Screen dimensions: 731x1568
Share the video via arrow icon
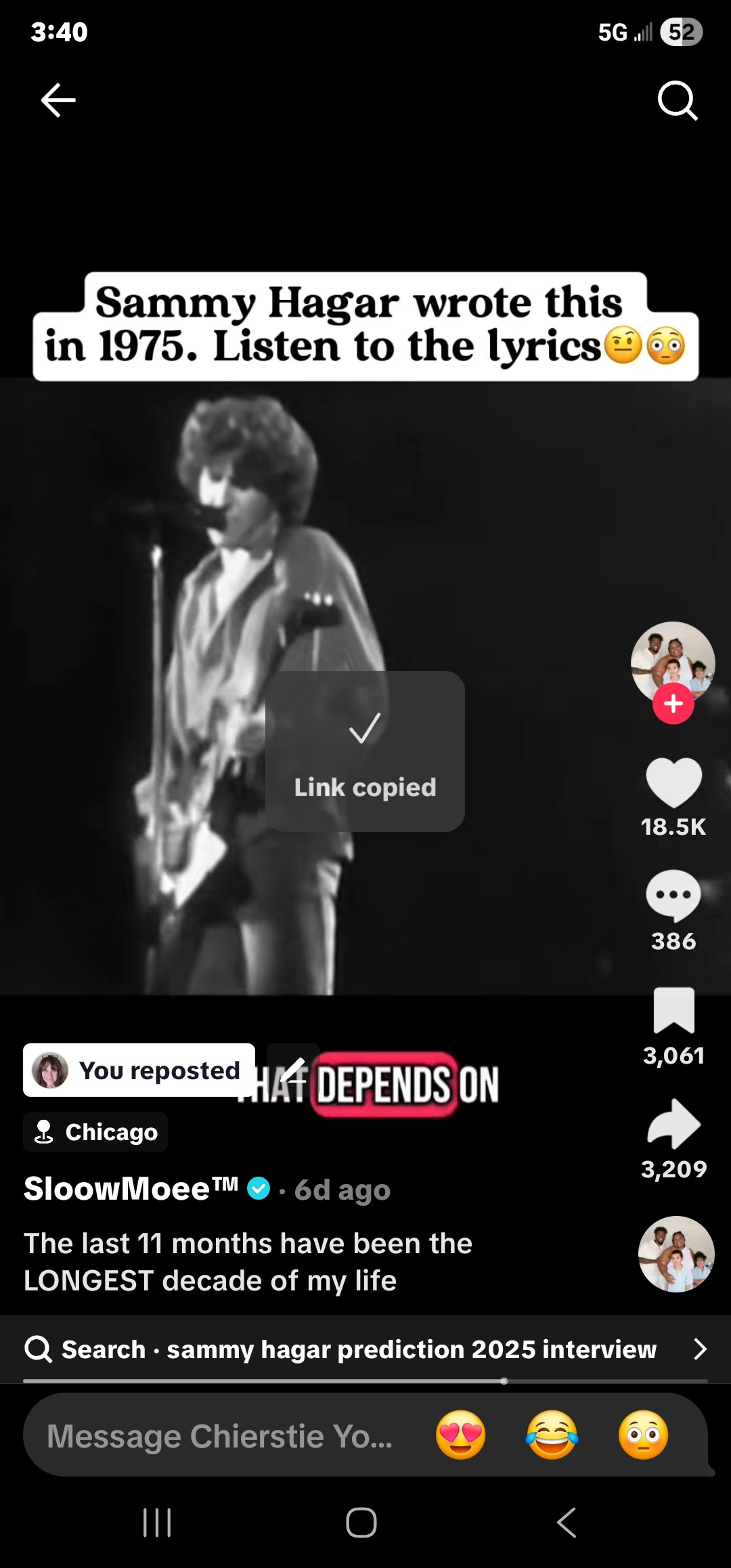point(673,1124)
